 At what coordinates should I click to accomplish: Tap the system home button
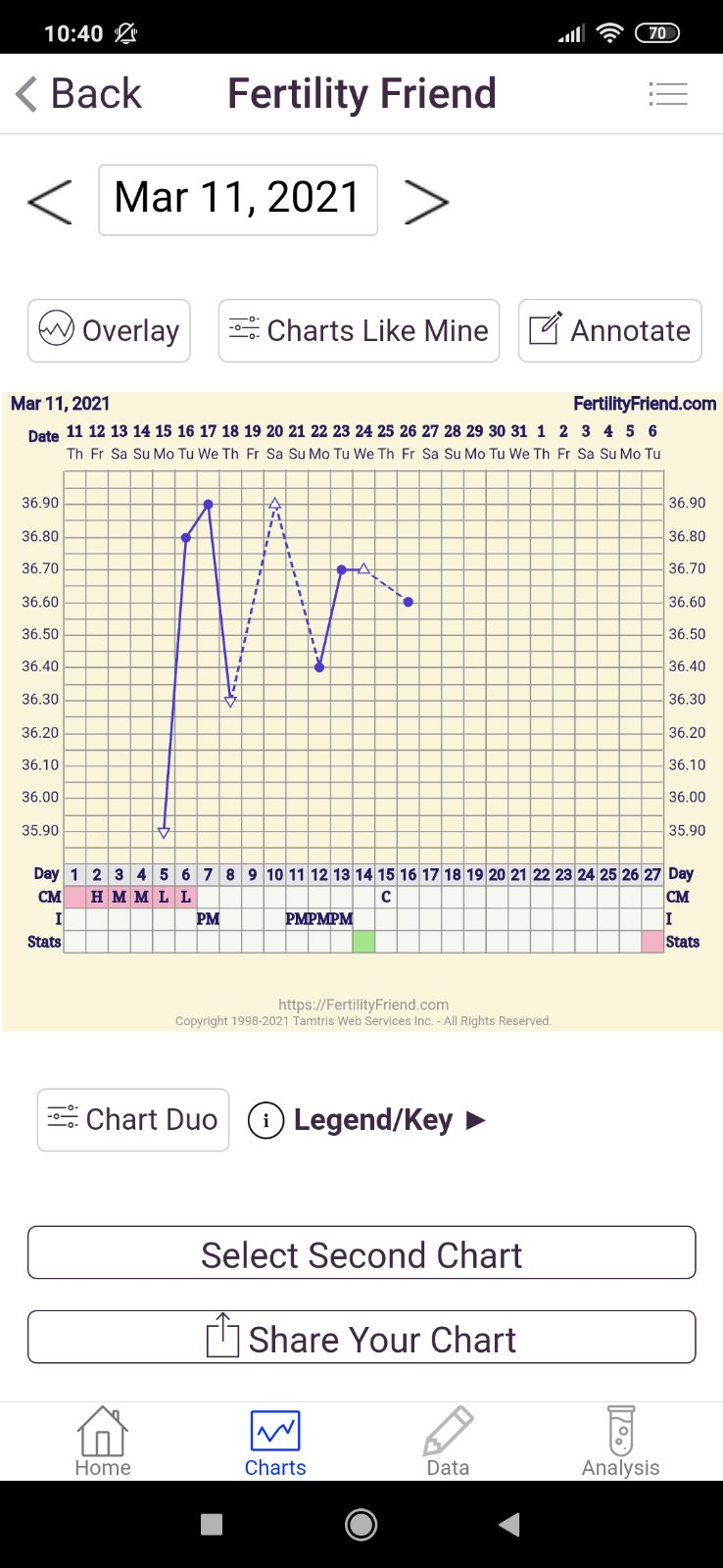361,1524
